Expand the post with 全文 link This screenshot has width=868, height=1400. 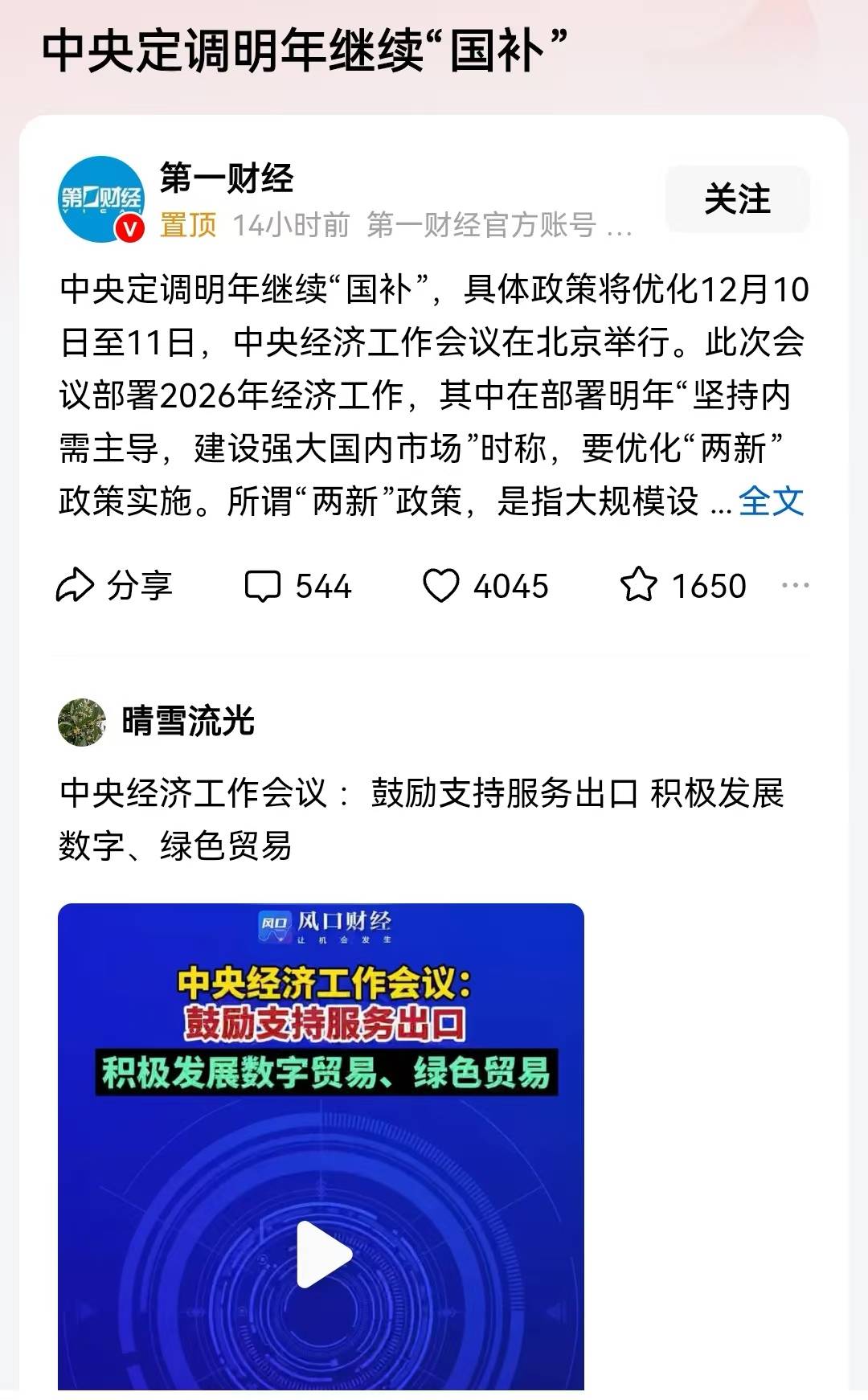coord(771,501)
